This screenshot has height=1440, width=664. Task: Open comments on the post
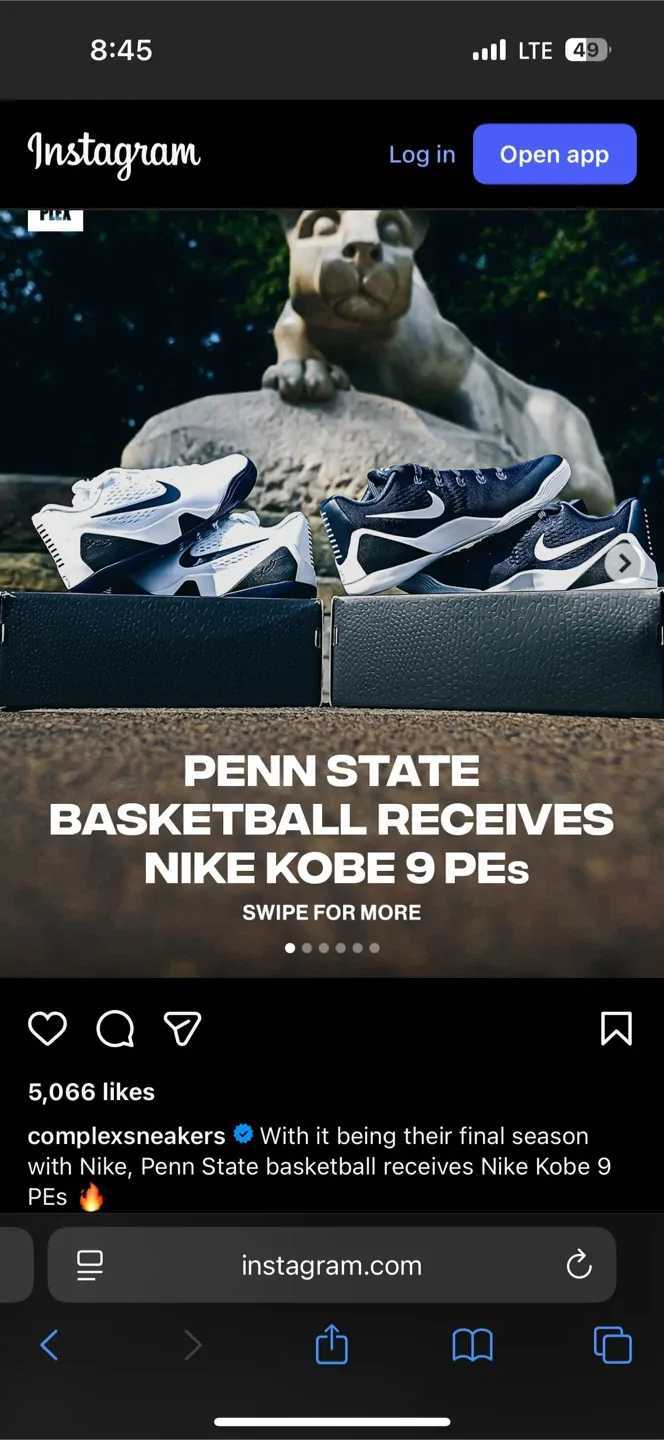115,1028
